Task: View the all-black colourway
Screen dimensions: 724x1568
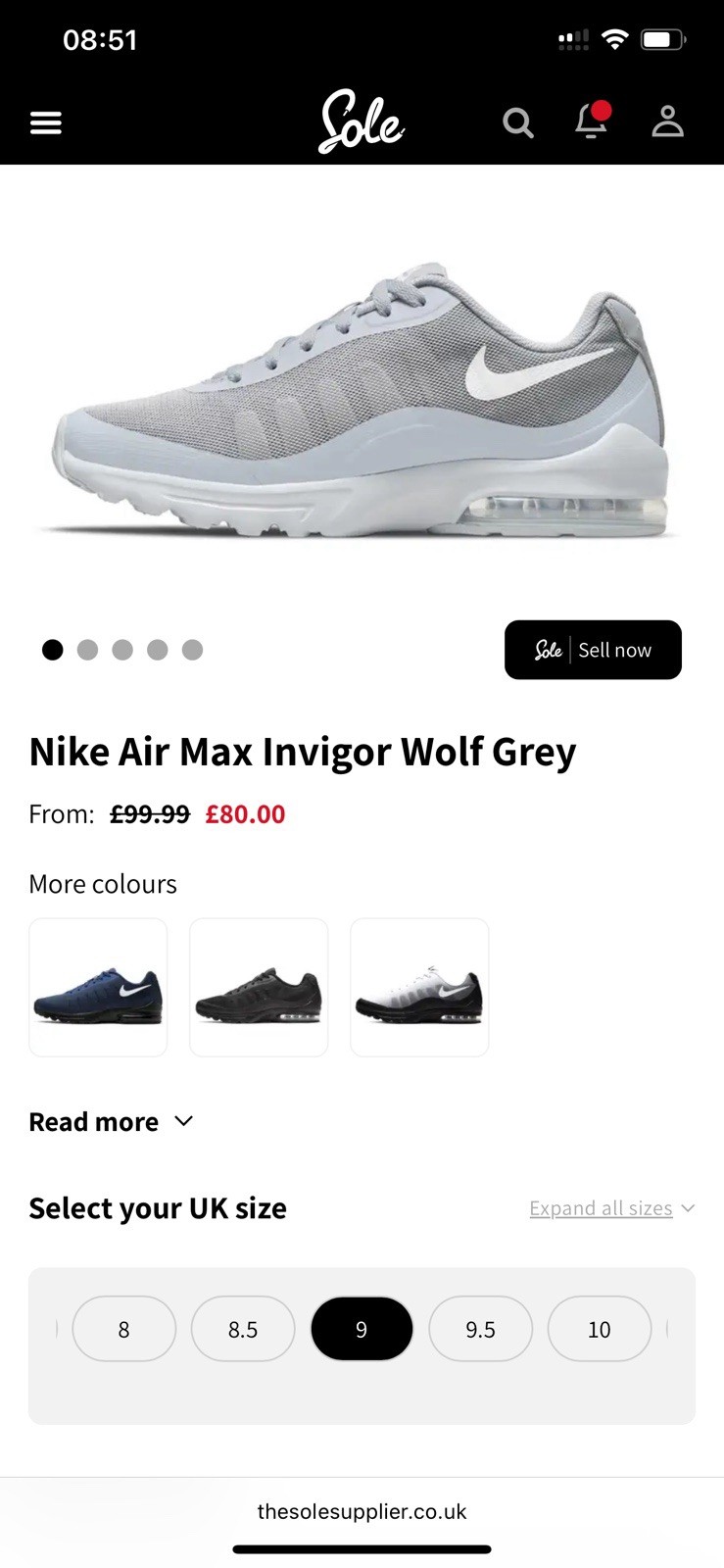Action: pyautogui.click(x=259, y=988)
